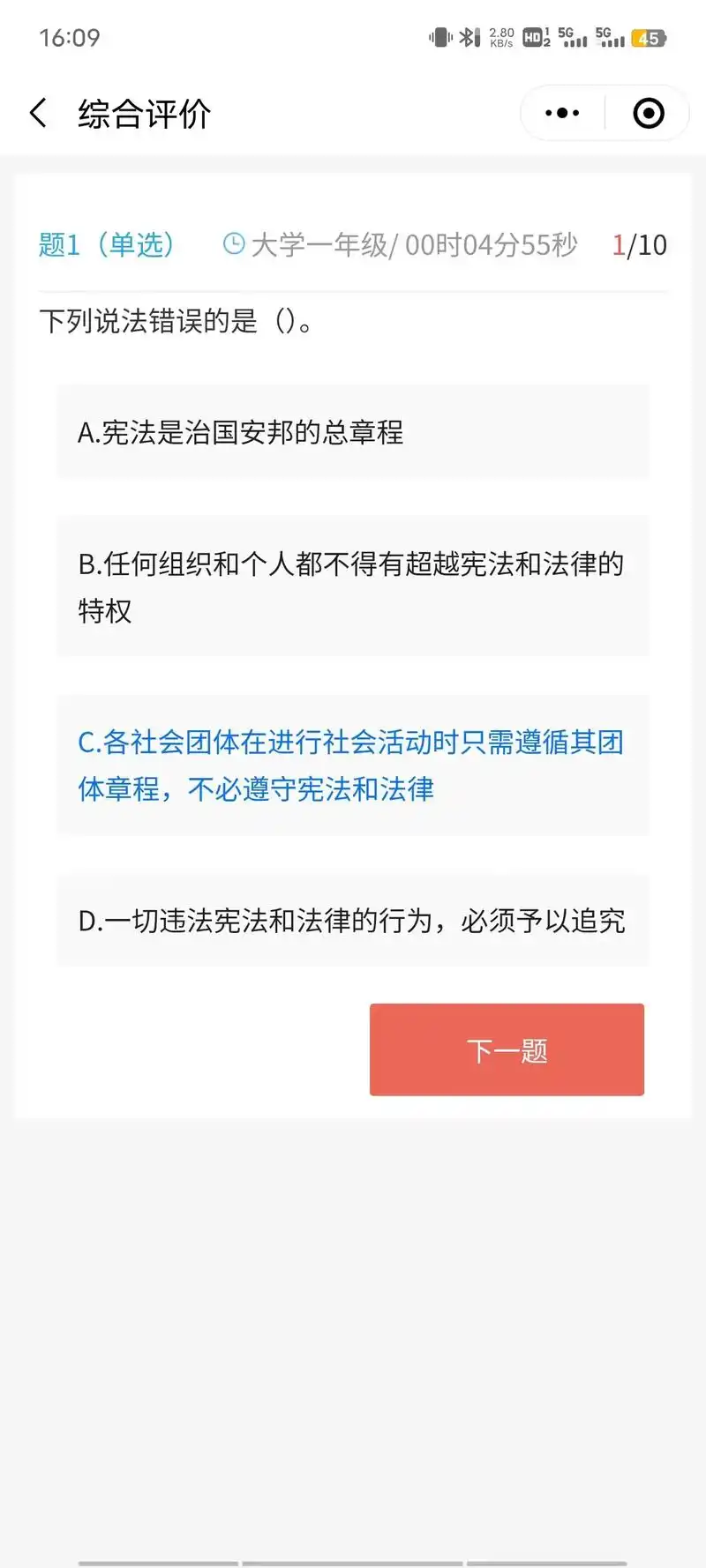Tap the battery indicator showing 45
This screenshot has width=706, height=1568.
[x=648, y=39]
